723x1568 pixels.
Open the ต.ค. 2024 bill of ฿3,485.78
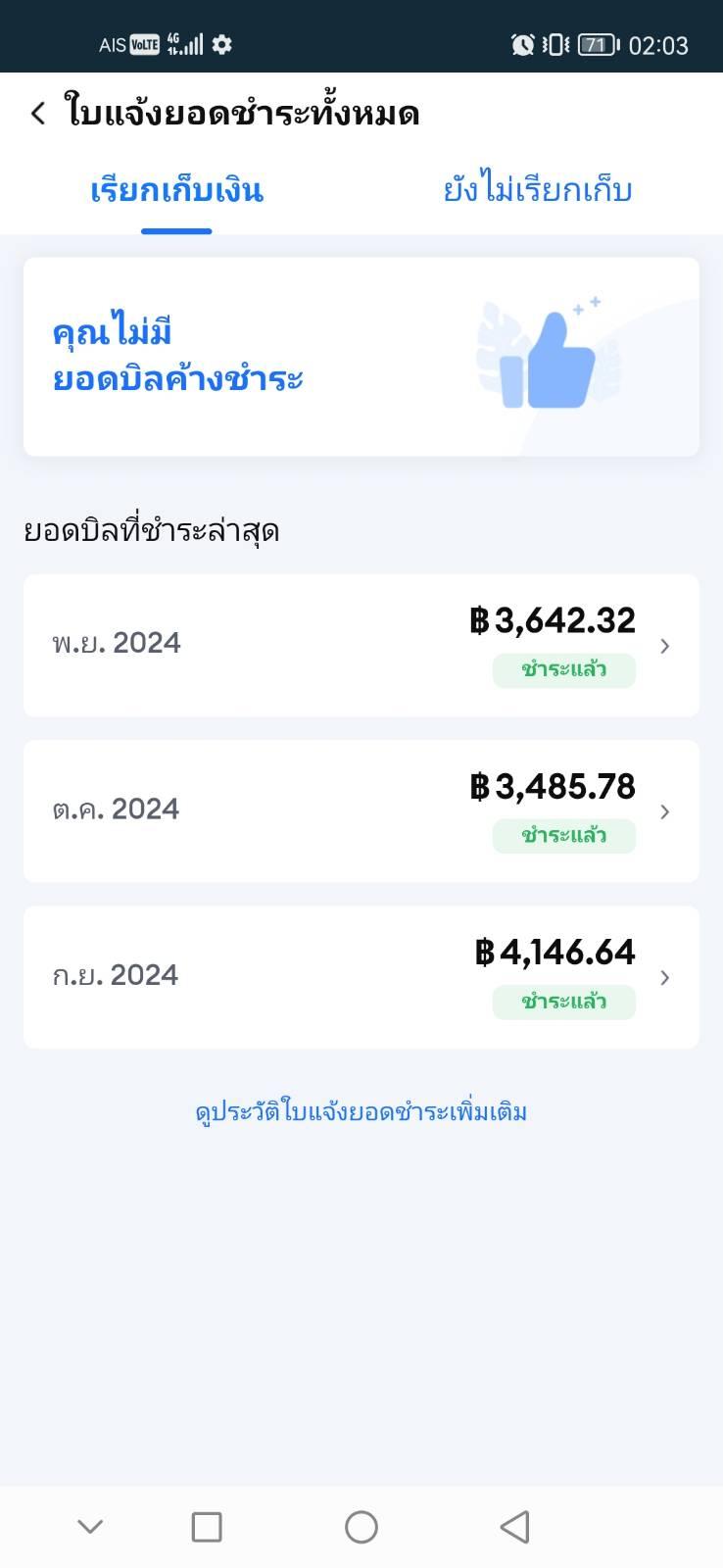361,811
